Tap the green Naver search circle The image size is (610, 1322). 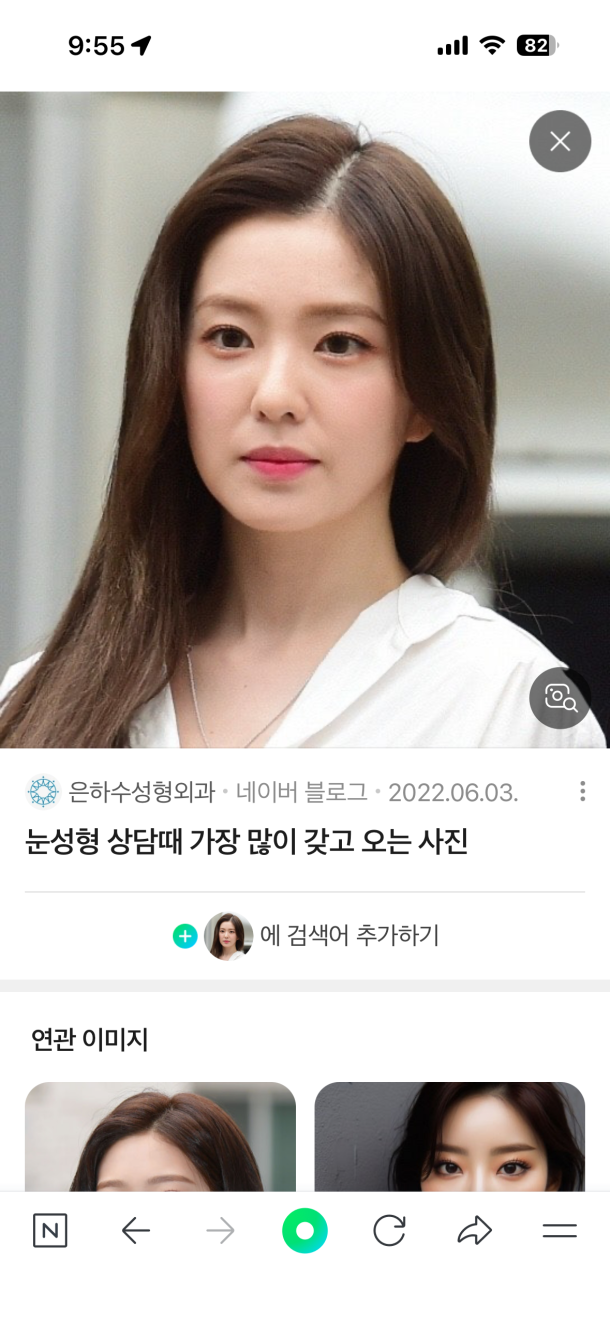point(305,1231)
